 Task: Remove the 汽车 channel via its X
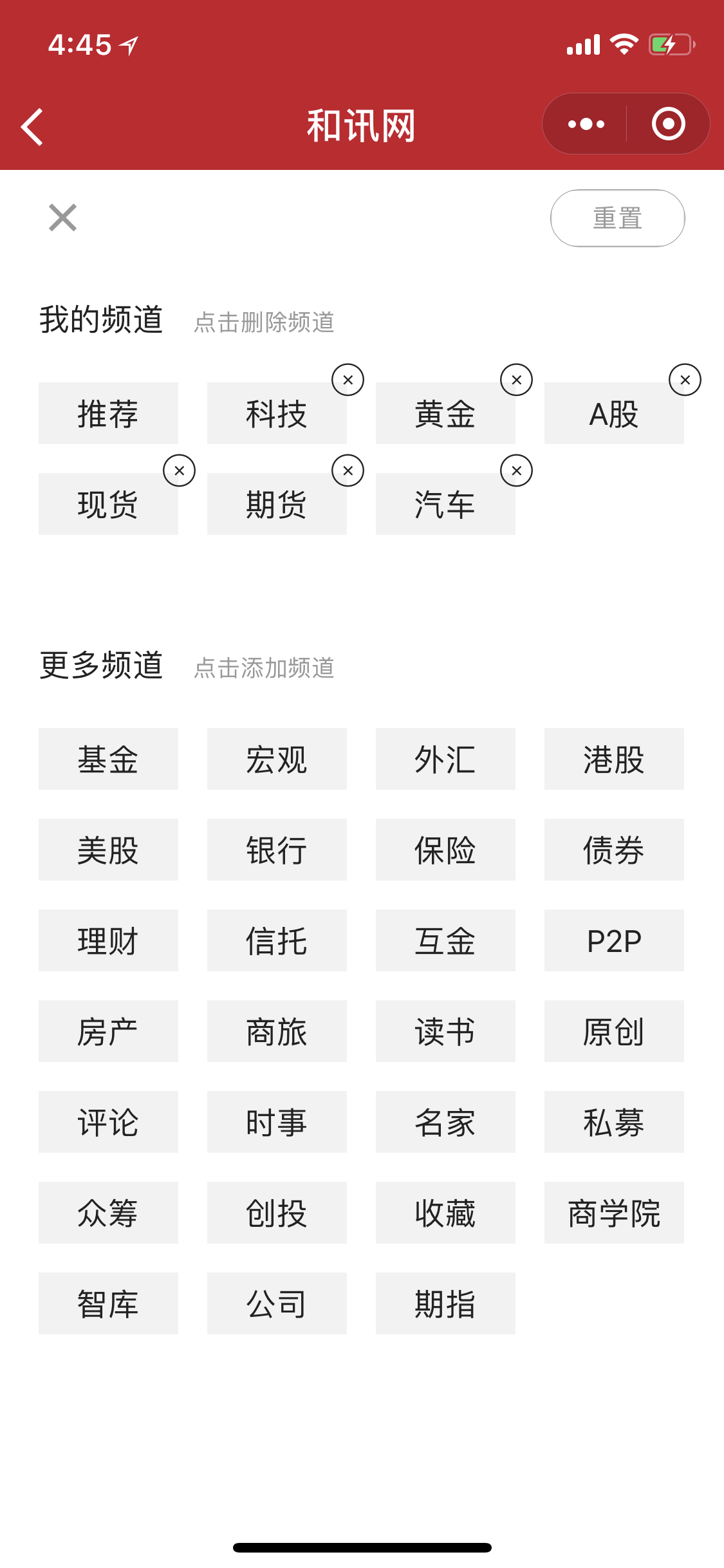[516, 471]
